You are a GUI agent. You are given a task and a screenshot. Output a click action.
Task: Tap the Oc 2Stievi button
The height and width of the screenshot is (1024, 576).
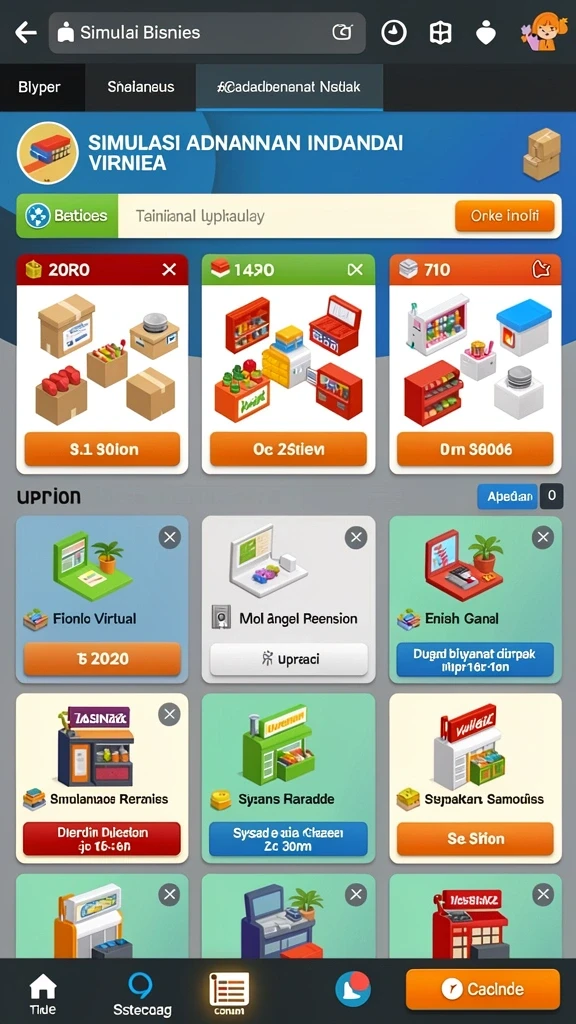(288, 449)
